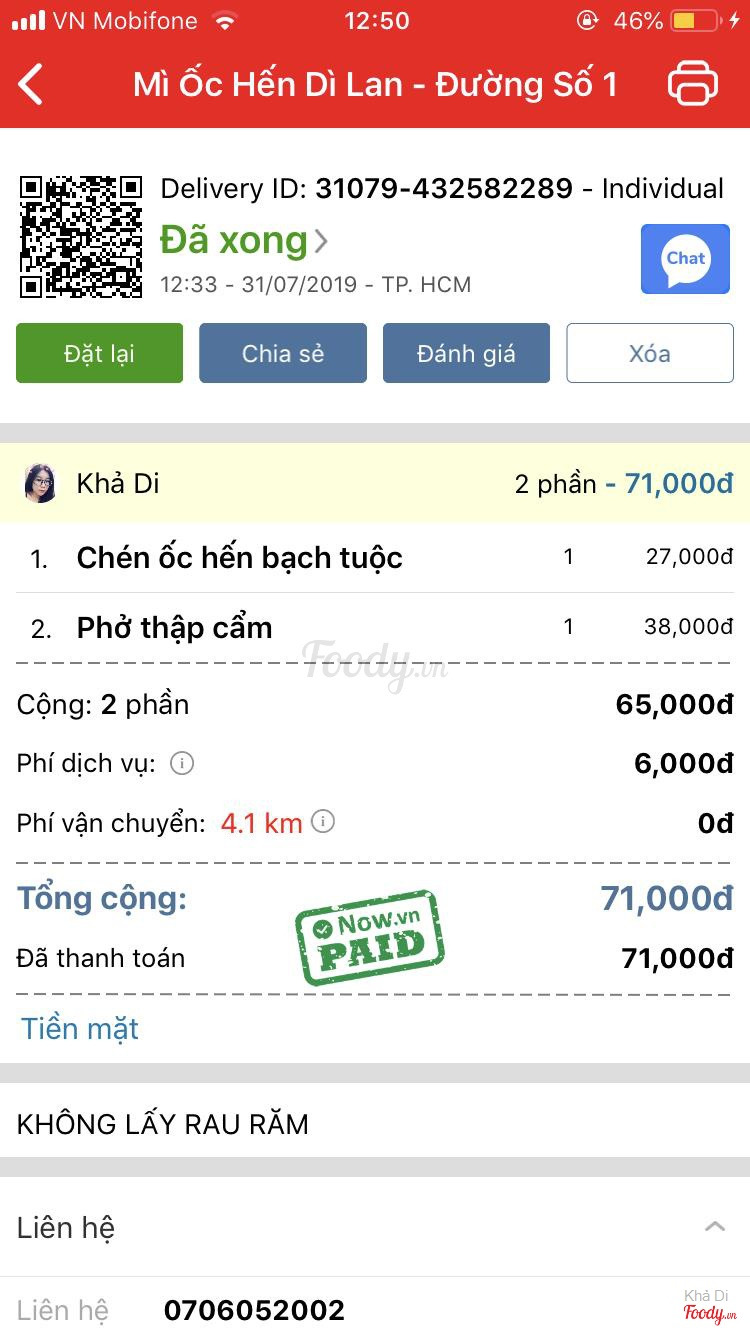Tap Đặt lại to reorder
Screen dimensions: 750x1334
pos(99,353)
